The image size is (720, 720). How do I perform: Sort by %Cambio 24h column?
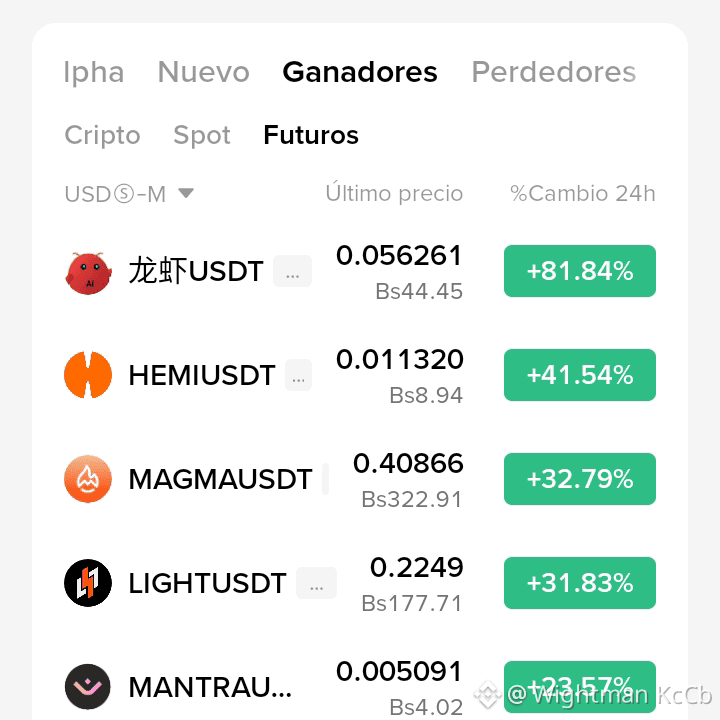583,194
